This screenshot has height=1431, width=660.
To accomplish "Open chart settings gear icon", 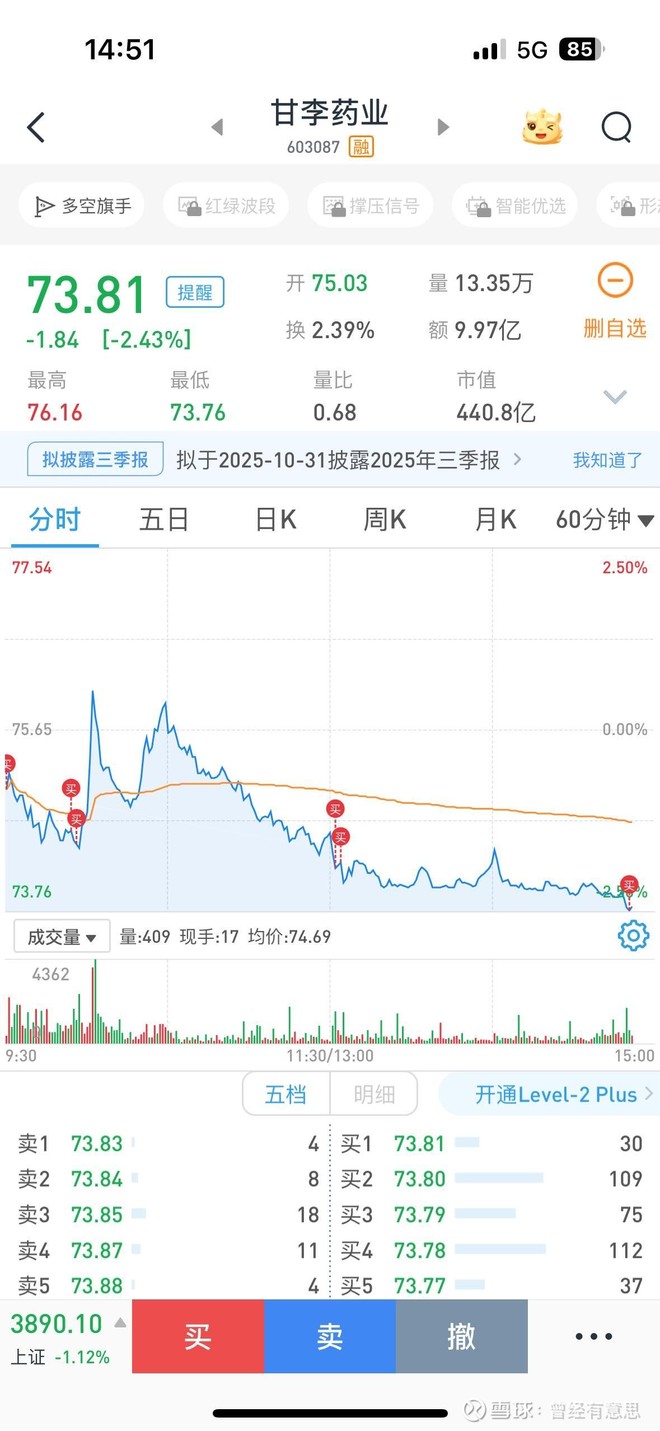I will (633, 936).
